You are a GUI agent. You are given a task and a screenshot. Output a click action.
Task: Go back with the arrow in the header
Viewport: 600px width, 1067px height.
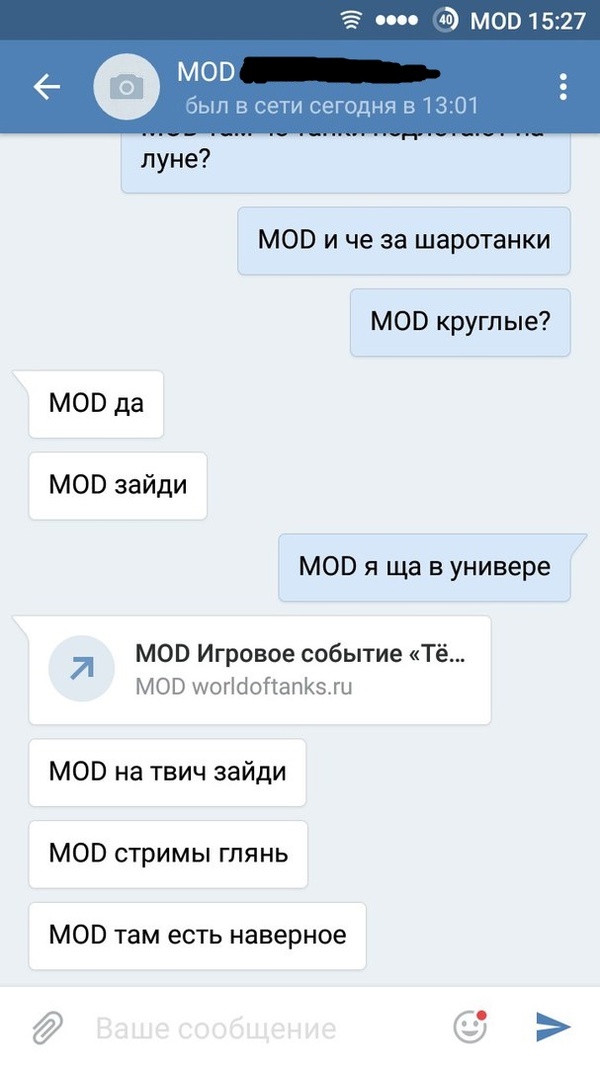(x=47, y=87)
